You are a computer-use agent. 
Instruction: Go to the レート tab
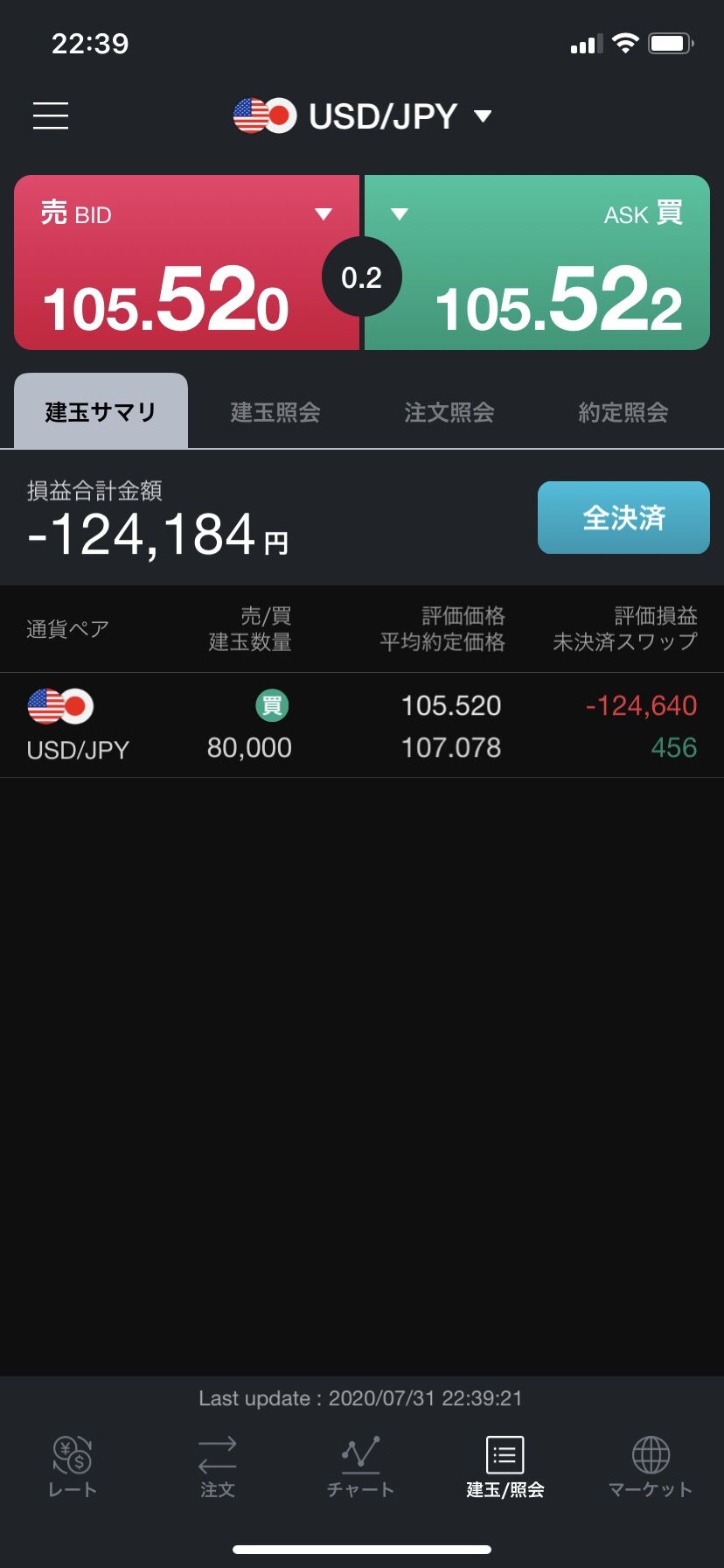73,1466
